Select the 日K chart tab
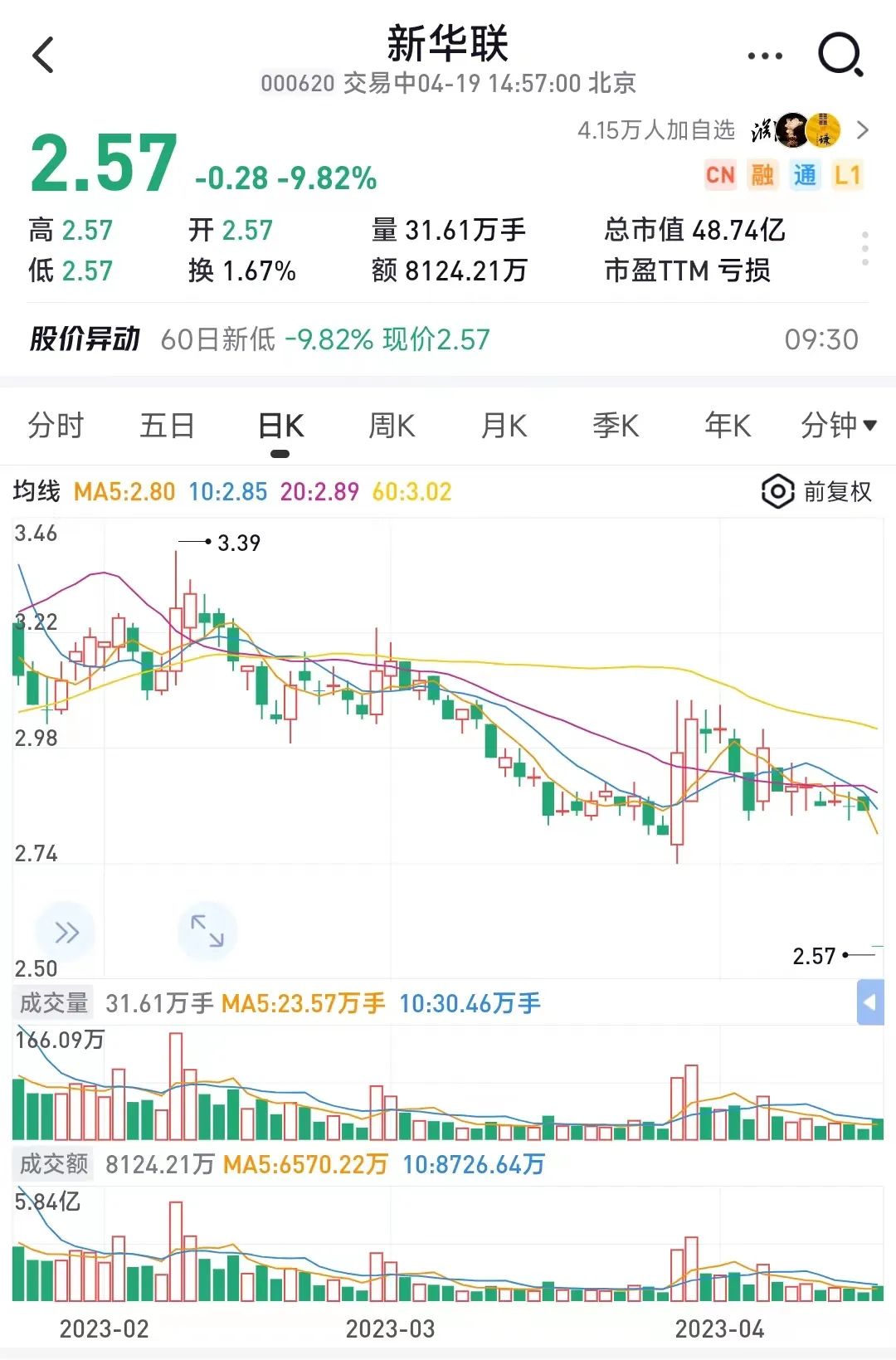Image resolution: width=896 pixels, height=1360 pixels. point(280,426)
